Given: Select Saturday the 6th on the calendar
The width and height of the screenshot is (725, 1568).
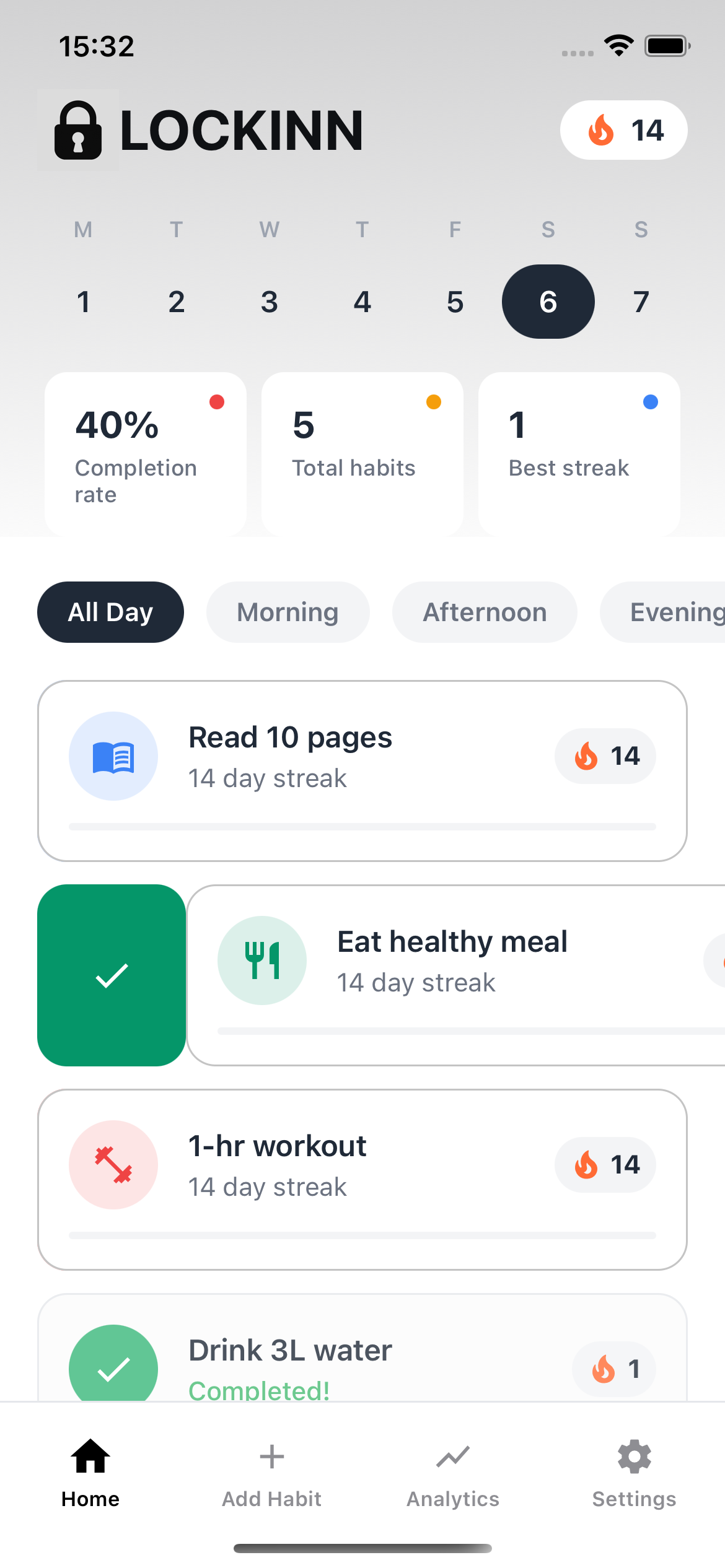Looking at the screenshot, I should tap(547, 302).
